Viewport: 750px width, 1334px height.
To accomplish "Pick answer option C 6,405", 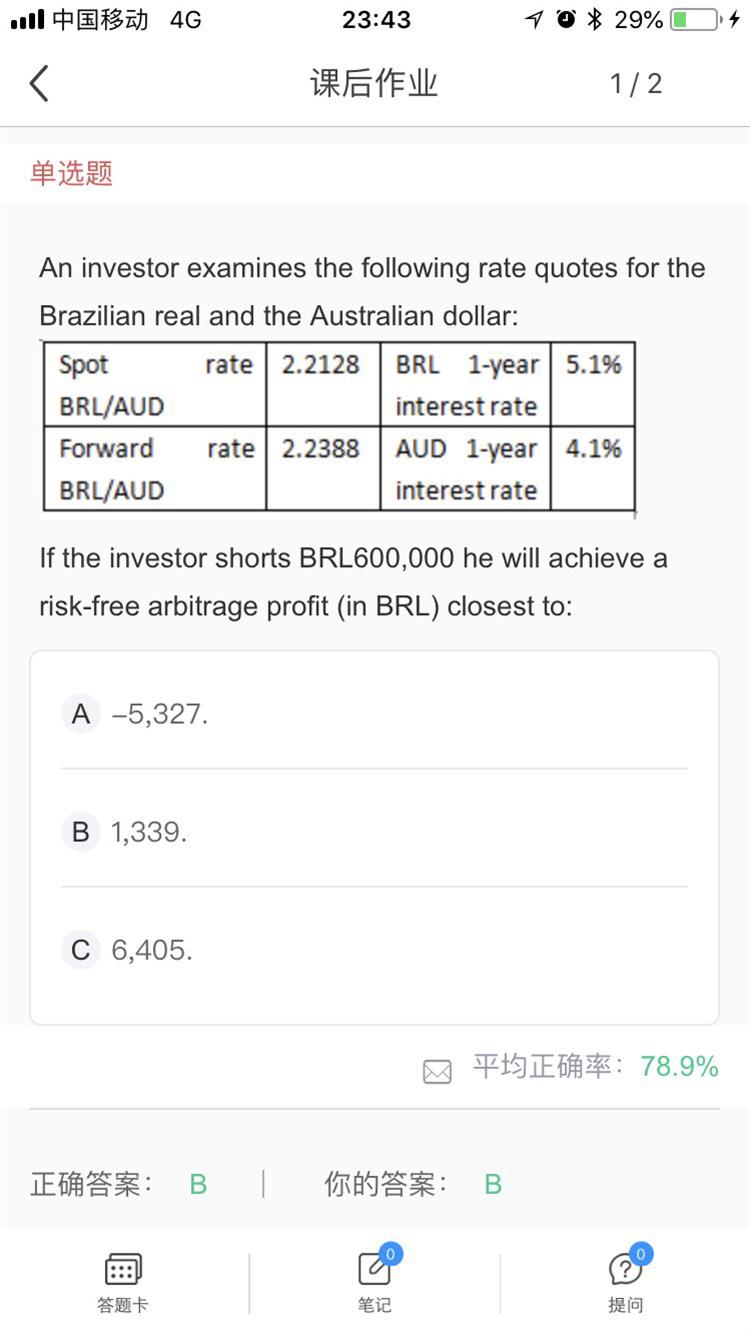I will (x=374, y=949).
